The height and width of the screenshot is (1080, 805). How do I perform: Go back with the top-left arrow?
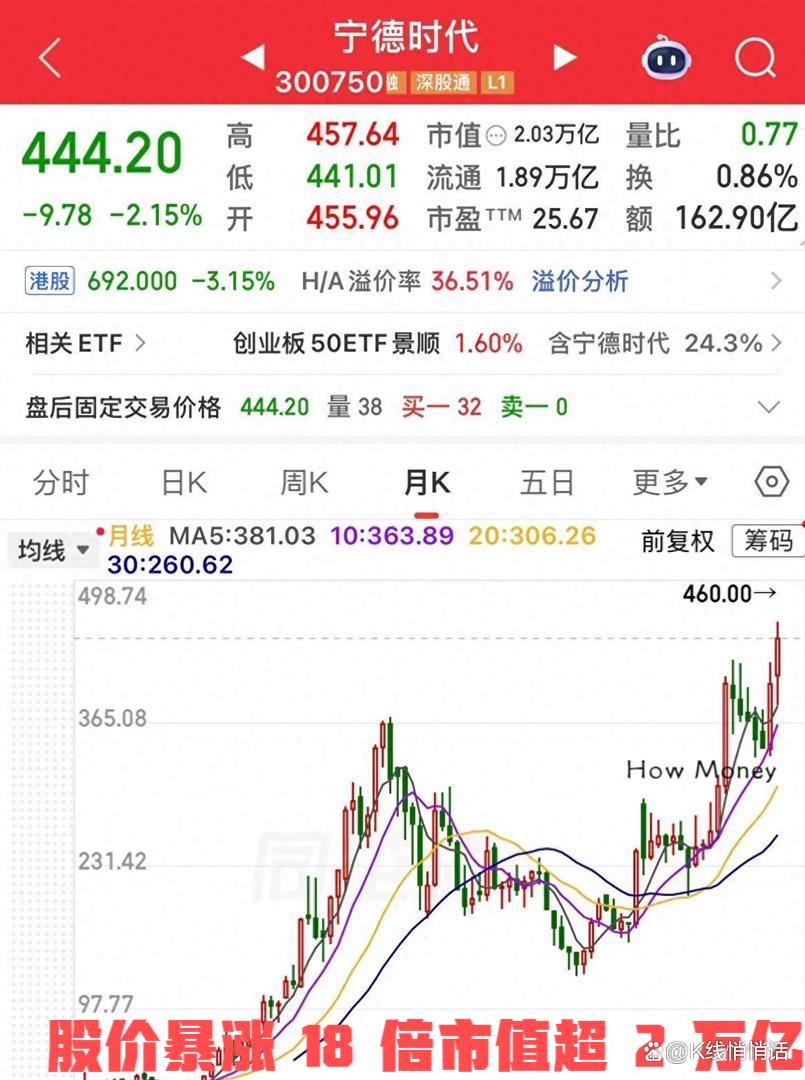tap(49, 58)
